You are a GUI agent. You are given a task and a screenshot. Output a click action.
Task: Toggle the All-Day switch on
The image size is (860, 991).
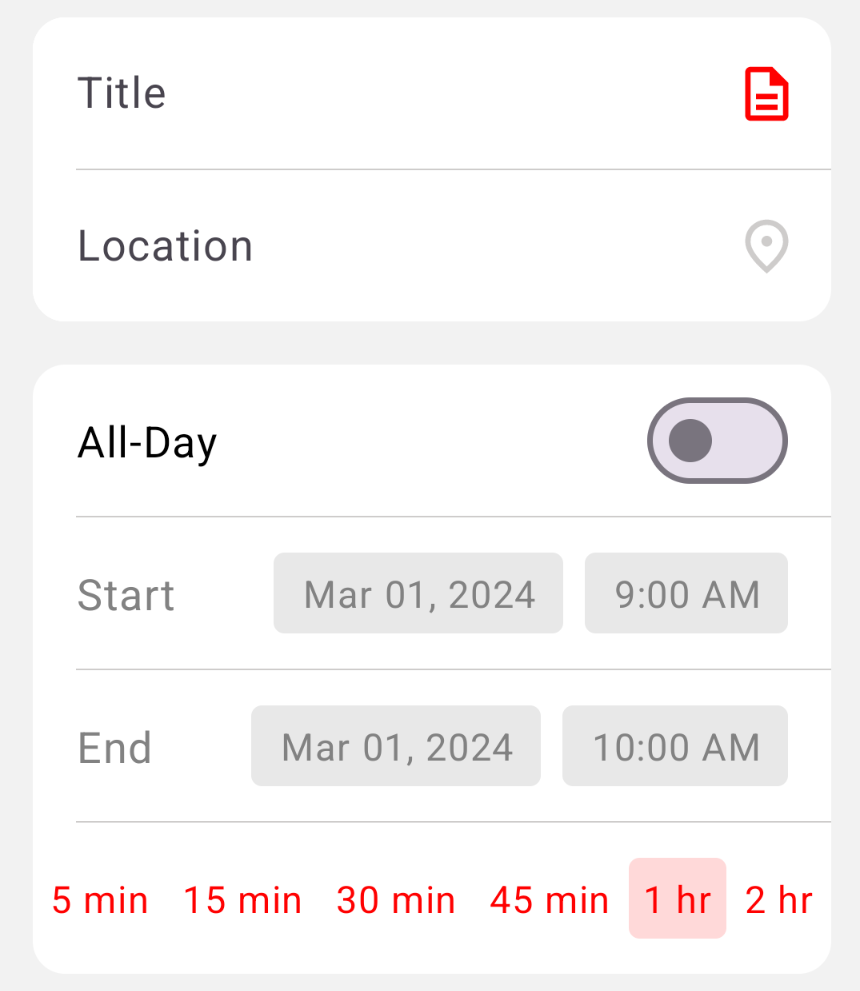pos(717,441)
